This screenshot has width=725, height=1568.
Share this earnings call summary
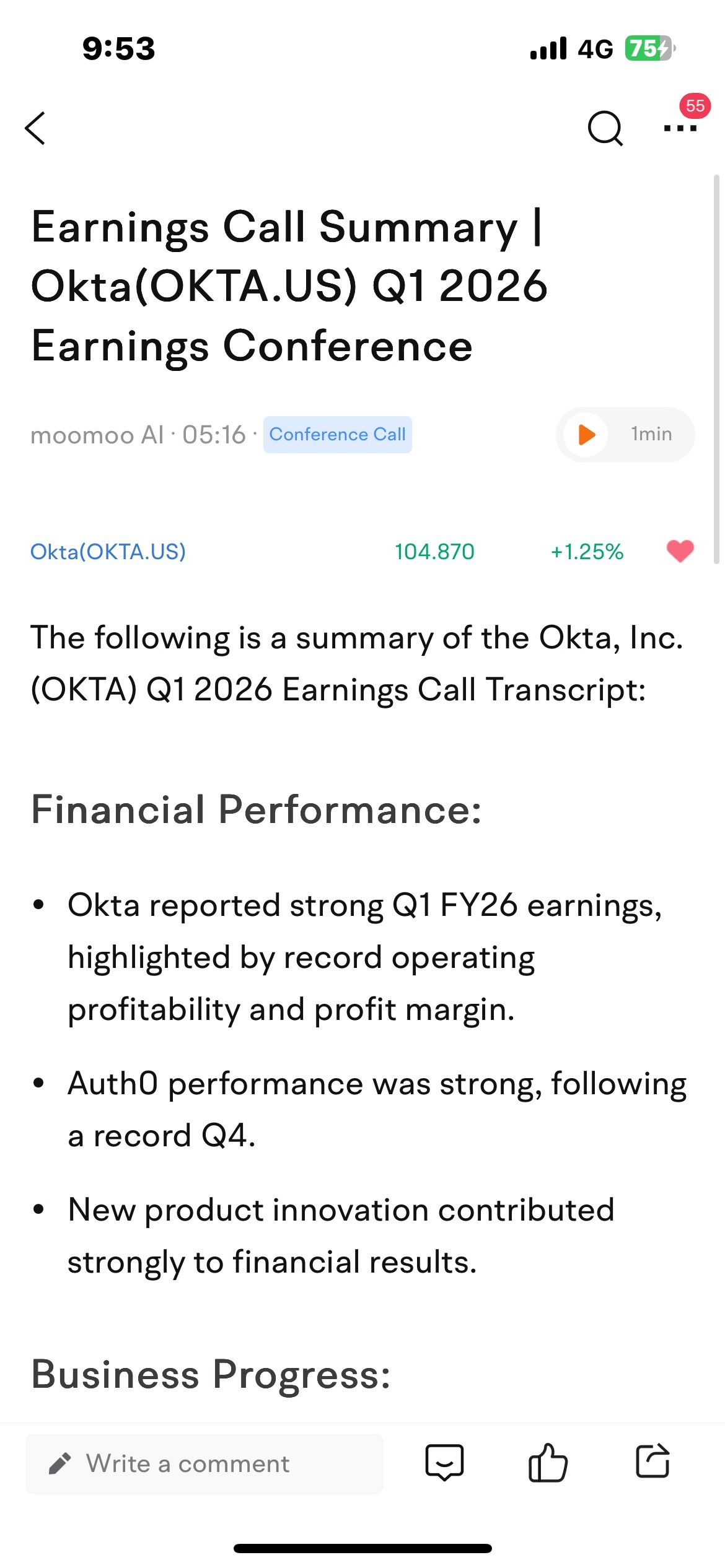(x=652, y=1461)
